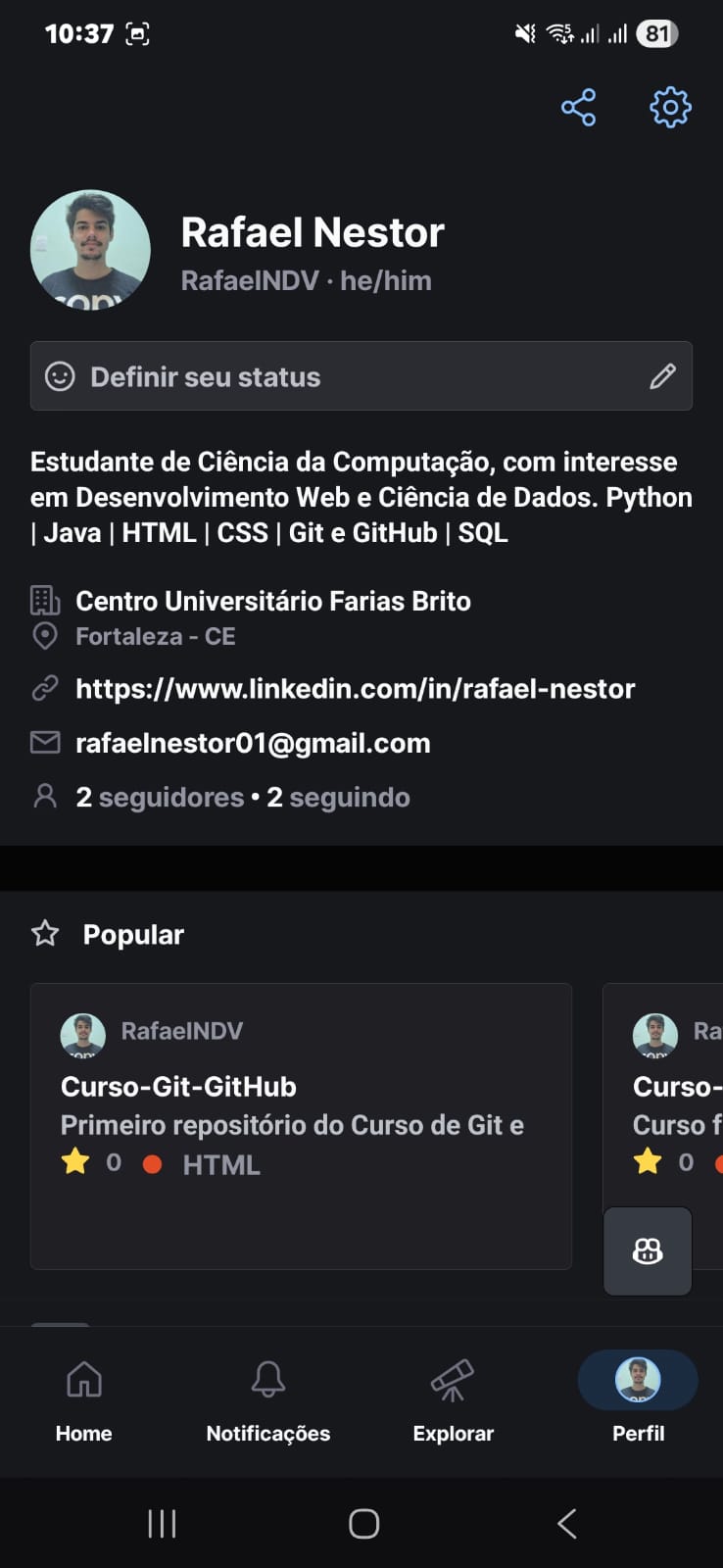View the 2 seguindo list
Viewport: 723px width, 1568px height.
339,797
